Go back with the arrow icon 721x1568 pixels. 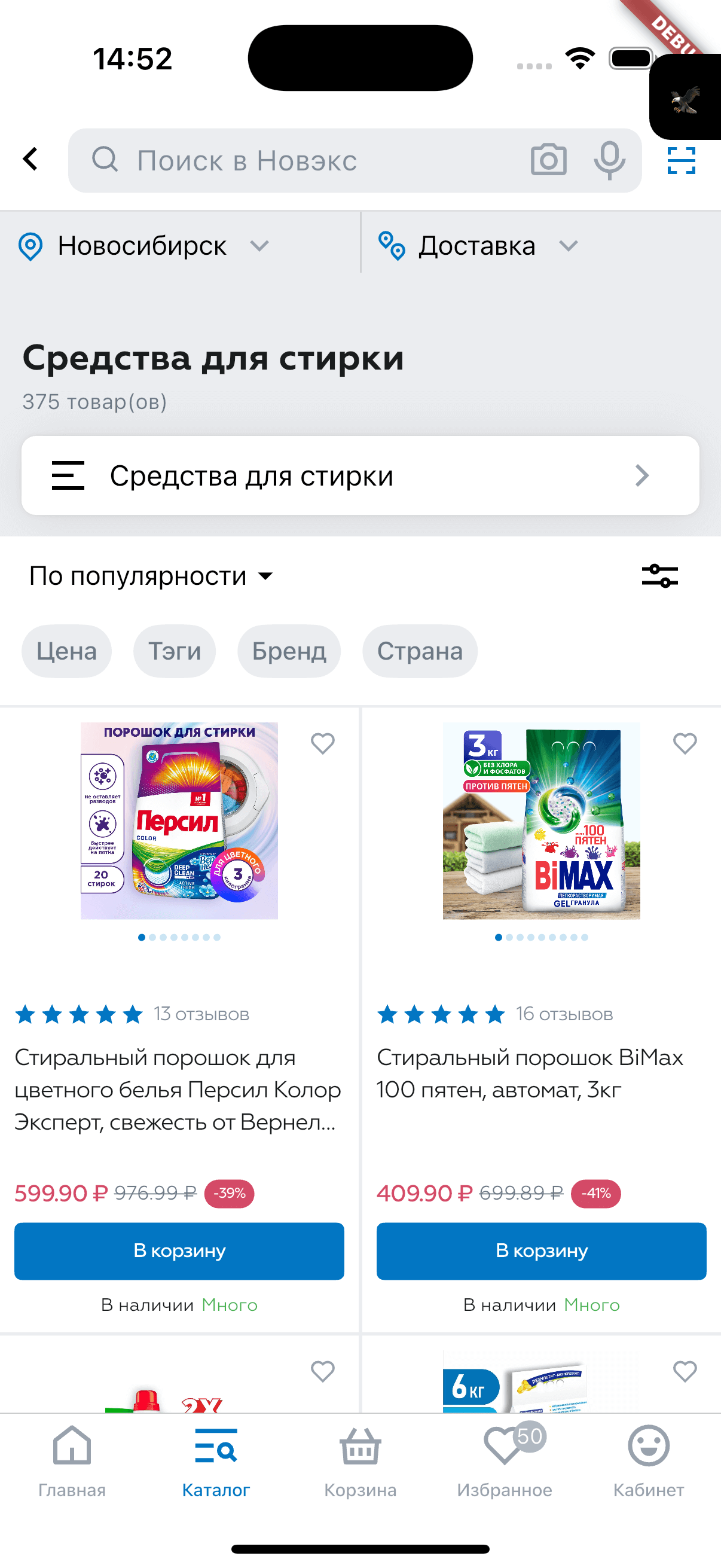(30, 160)
